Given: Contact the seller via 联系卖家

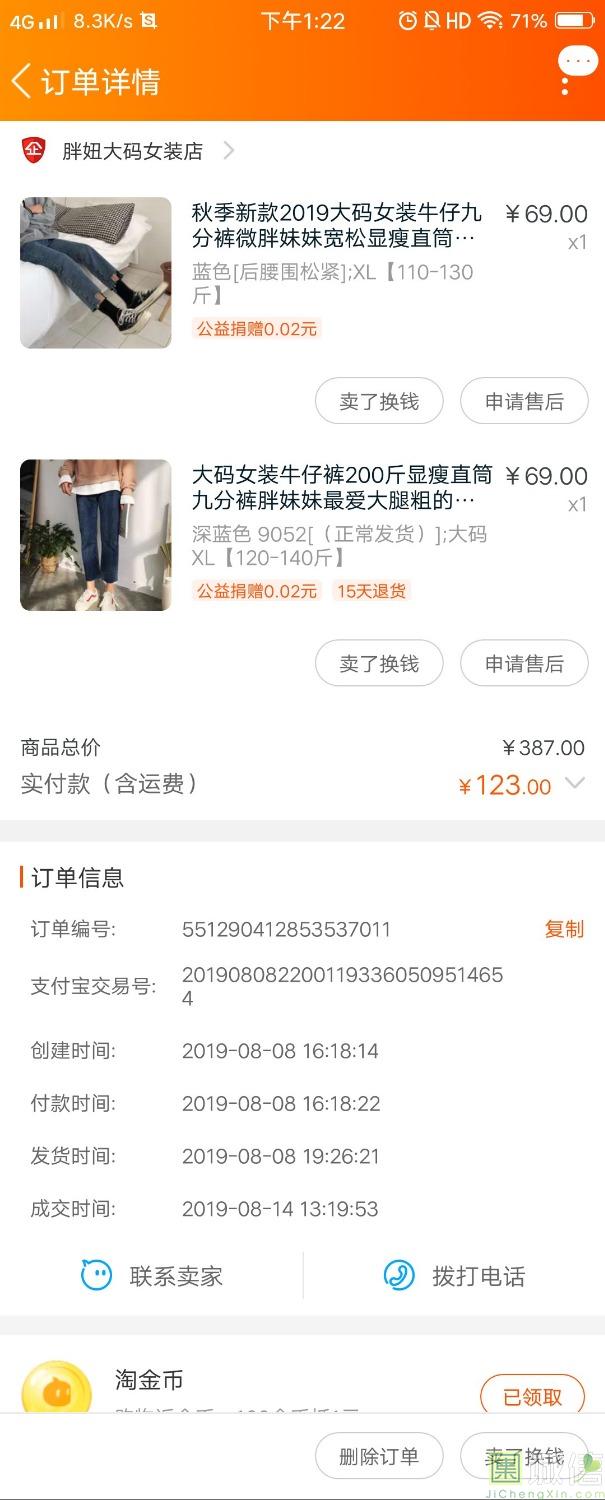Looking at the screenshot, I should pos(152,1276).
